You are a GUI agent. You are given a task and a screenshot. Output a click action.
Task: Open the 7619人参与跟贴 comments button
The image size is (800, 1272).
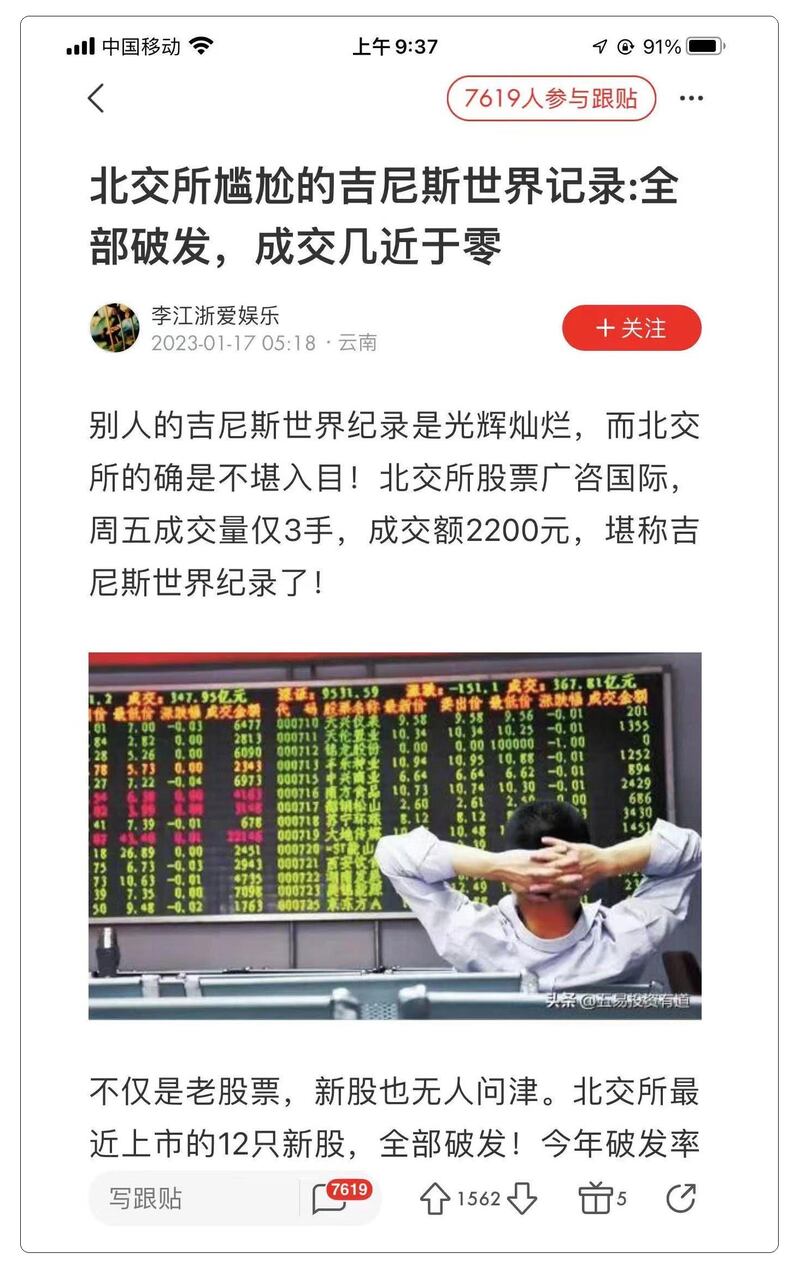(551, 98)
